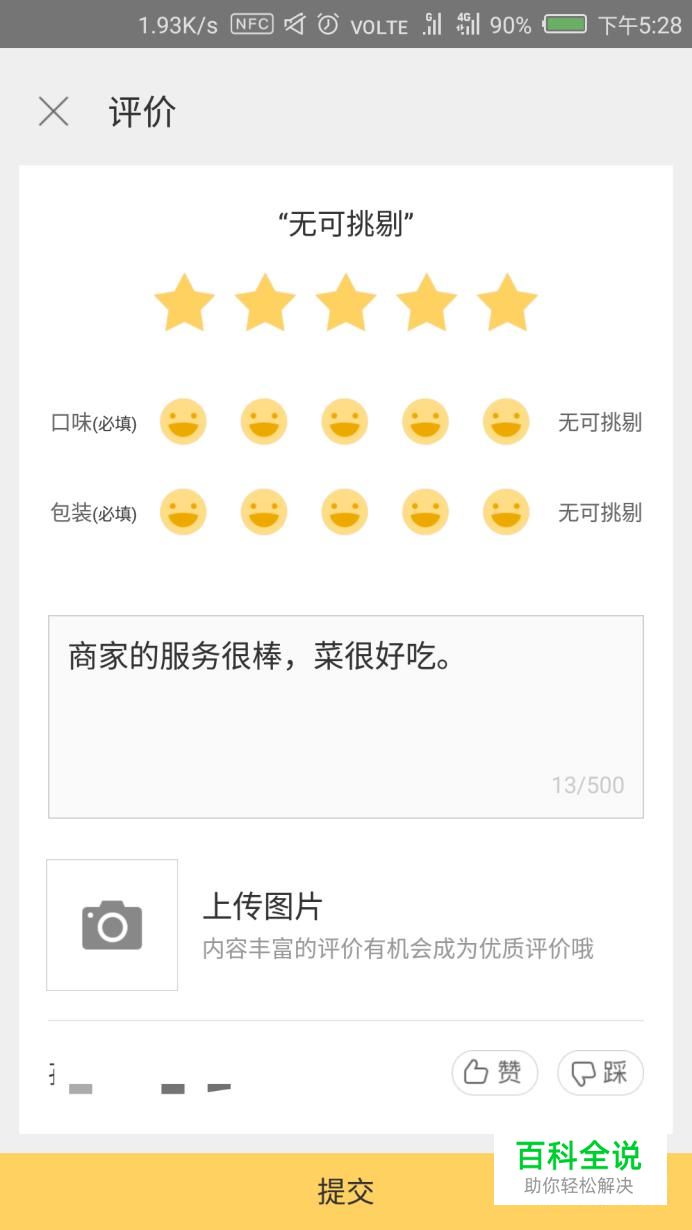Viewport: 692px width, 1230px height.
Task: Edit the review comment text box
Action: coord(346,717)
